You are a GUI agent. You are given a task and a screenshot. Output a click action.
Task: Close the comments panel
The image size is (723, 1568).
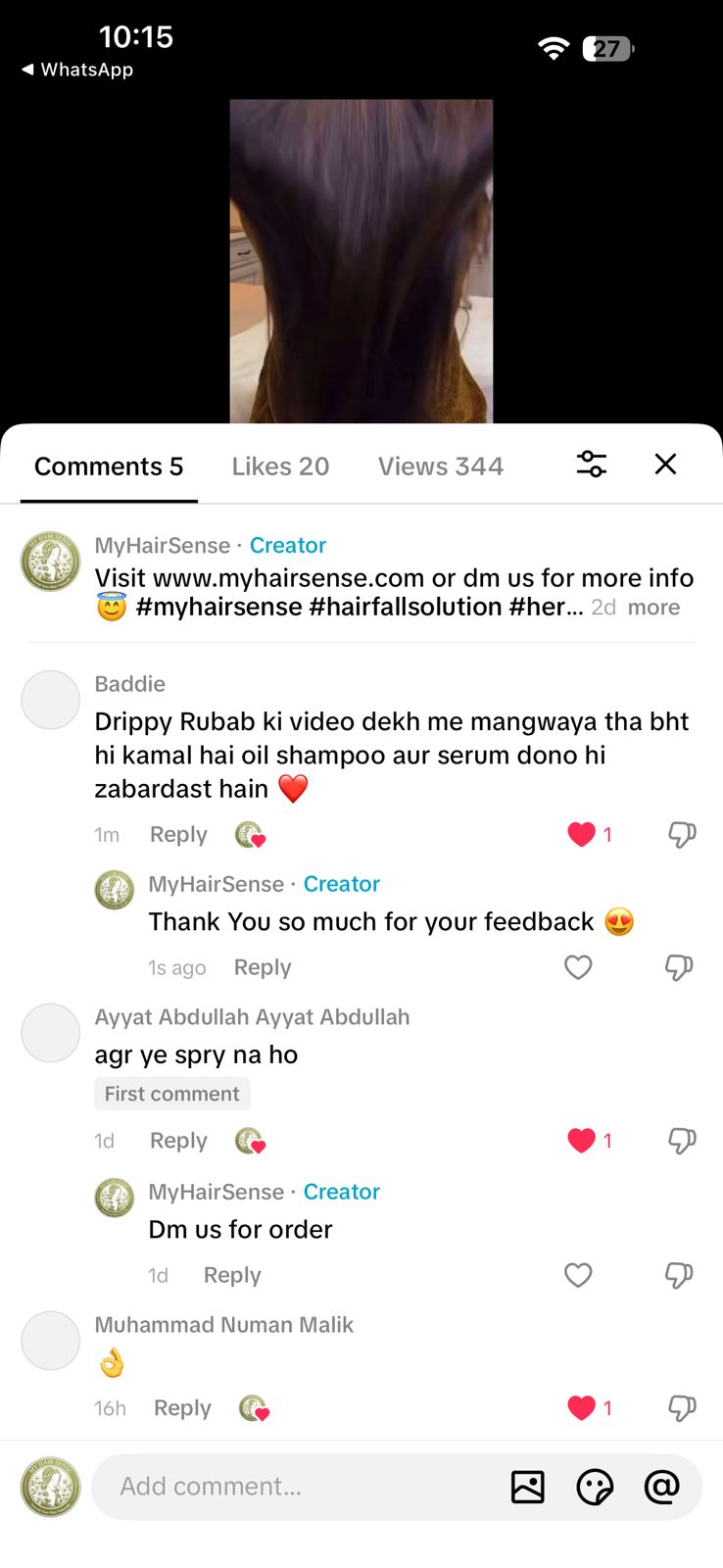click(x=665, y=465)
